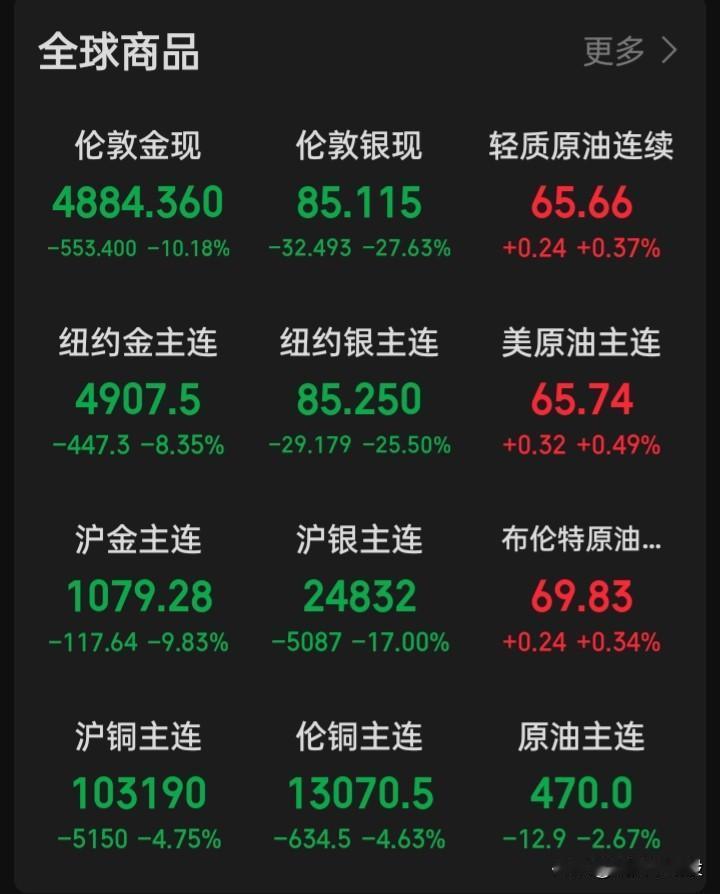The image size is (720, 894).
Task: Tap the 24832 silver price value
Action: (360, 595)
